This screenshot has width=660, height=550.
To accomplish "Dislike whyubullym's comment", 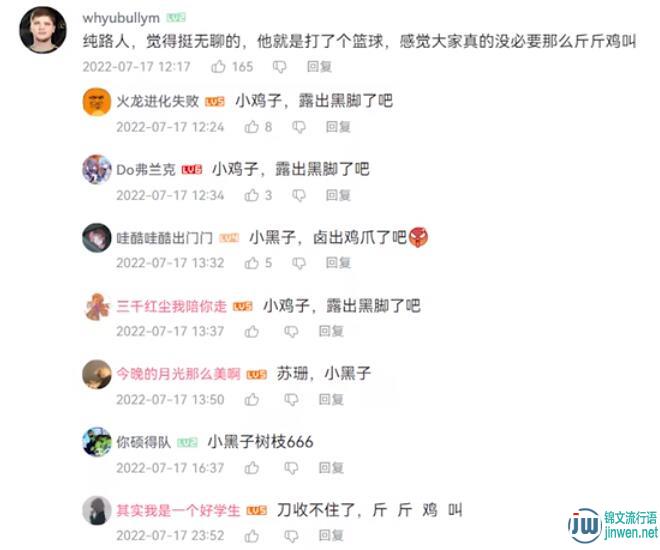I will pyautogui.click(x=280, y=66).
